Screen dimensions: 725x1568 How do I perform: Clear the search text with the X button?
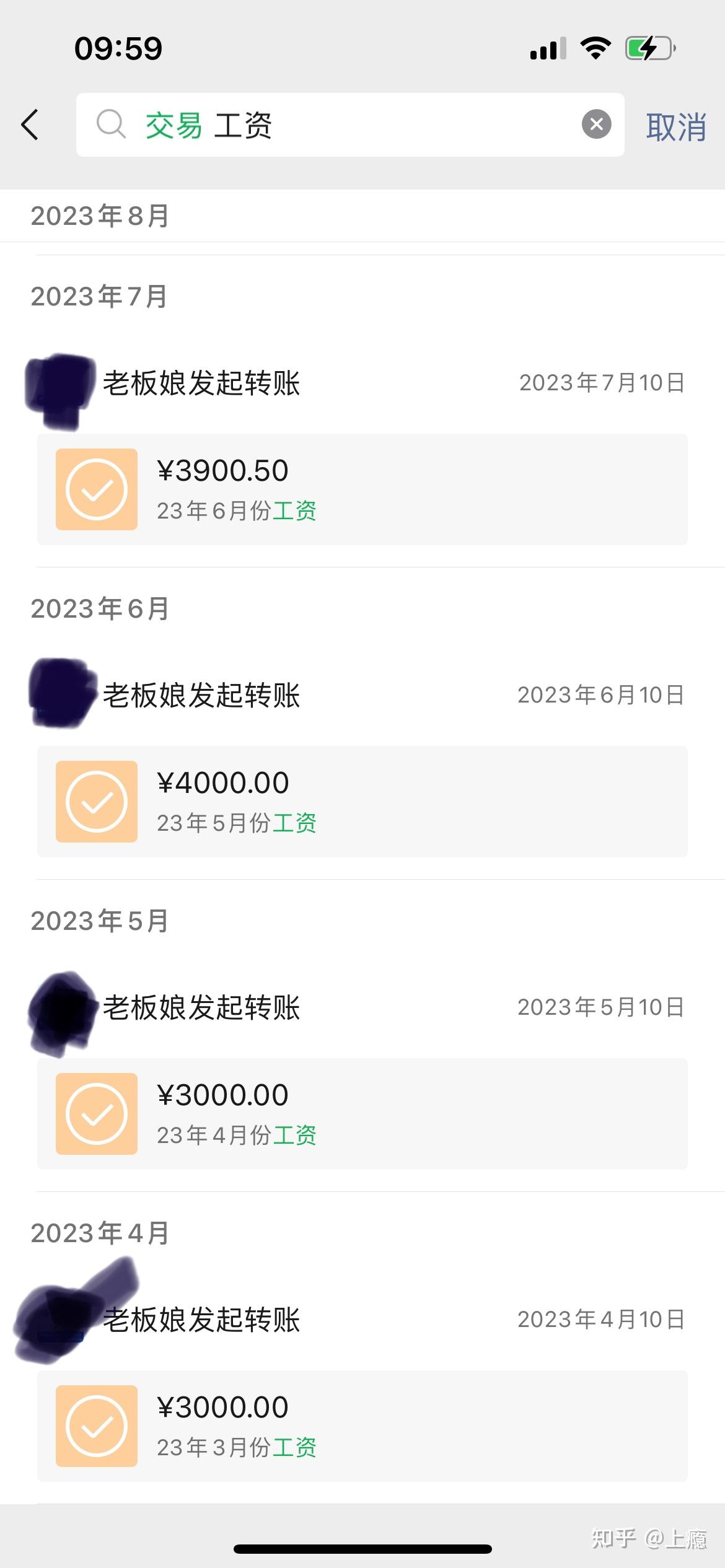tap(596, 125)
